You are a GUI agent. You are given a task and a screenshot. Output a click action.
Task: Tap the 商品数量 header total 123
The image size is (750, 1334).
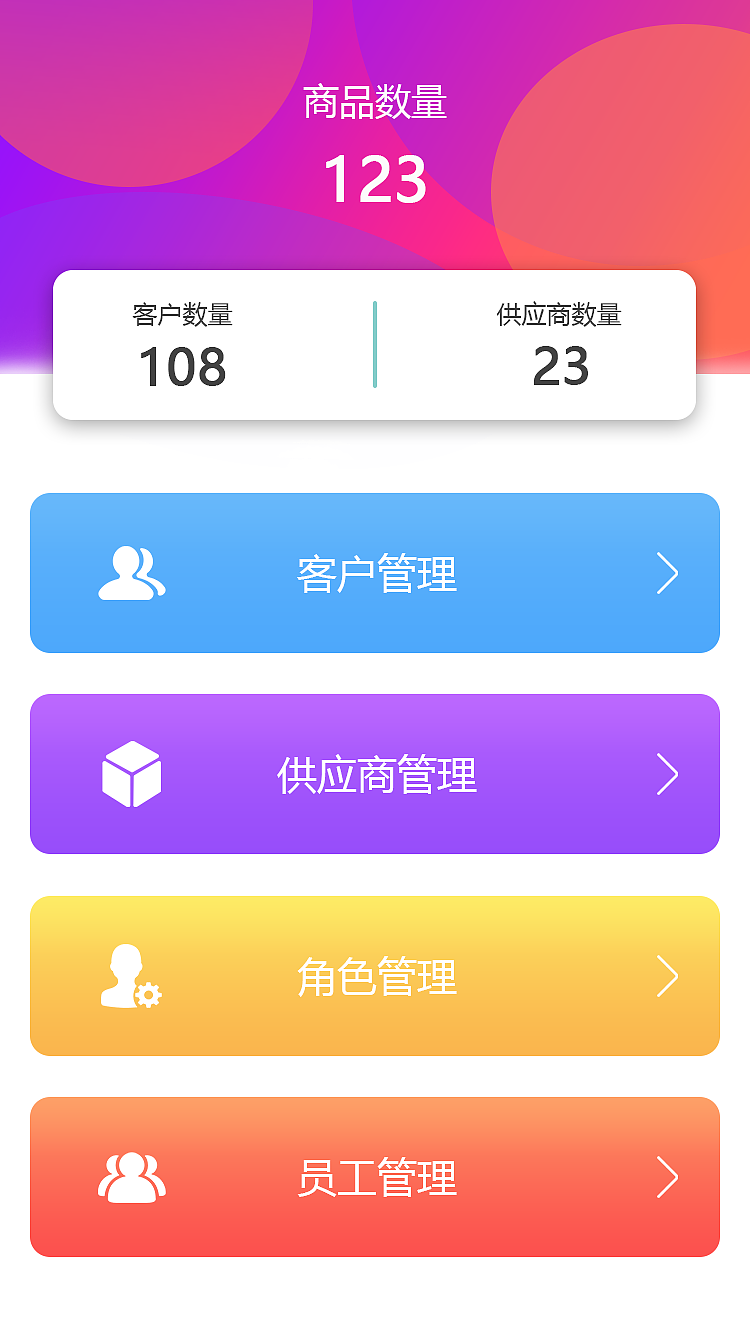pyautogui.click(x=375, y=140)
